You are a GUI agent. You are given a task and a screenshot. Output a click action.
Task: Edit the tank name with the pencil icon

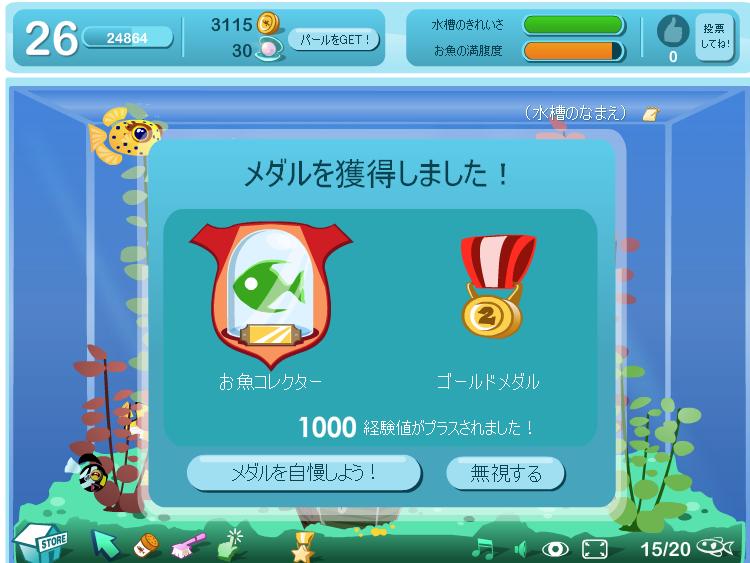click(651, 114)
